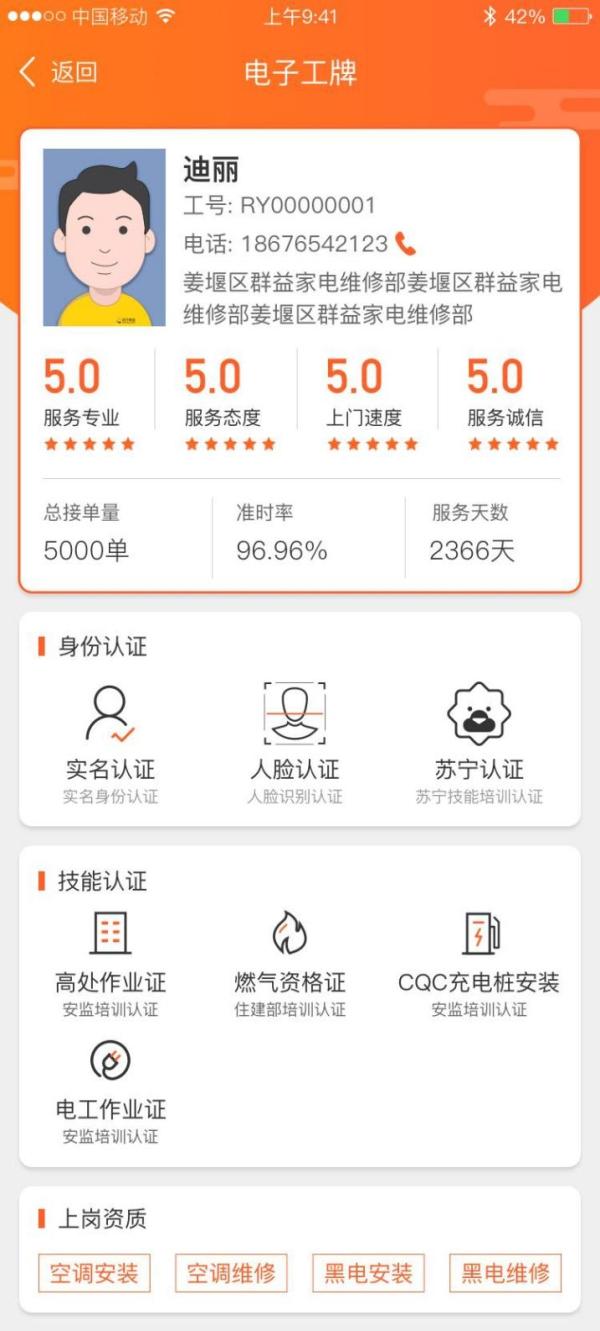Image resolution: width=600 pixels, height=1331 pixels.
Task: View the 高处作业证 certificate
Action: [x=110, y=965]
